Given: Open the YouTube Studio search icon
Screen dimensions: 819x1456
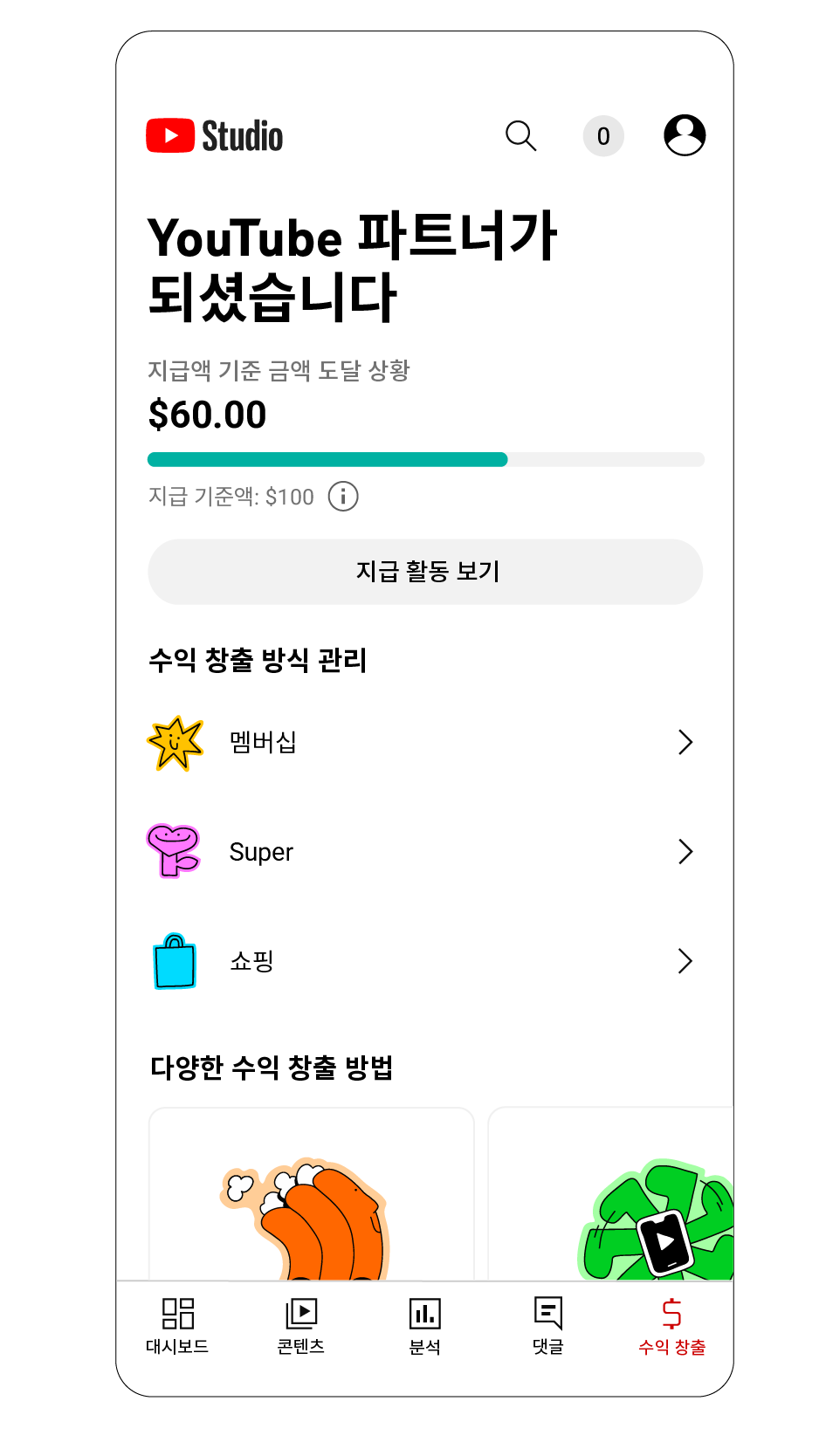Looking at the screenshot, I should click(x=520, y=136).
